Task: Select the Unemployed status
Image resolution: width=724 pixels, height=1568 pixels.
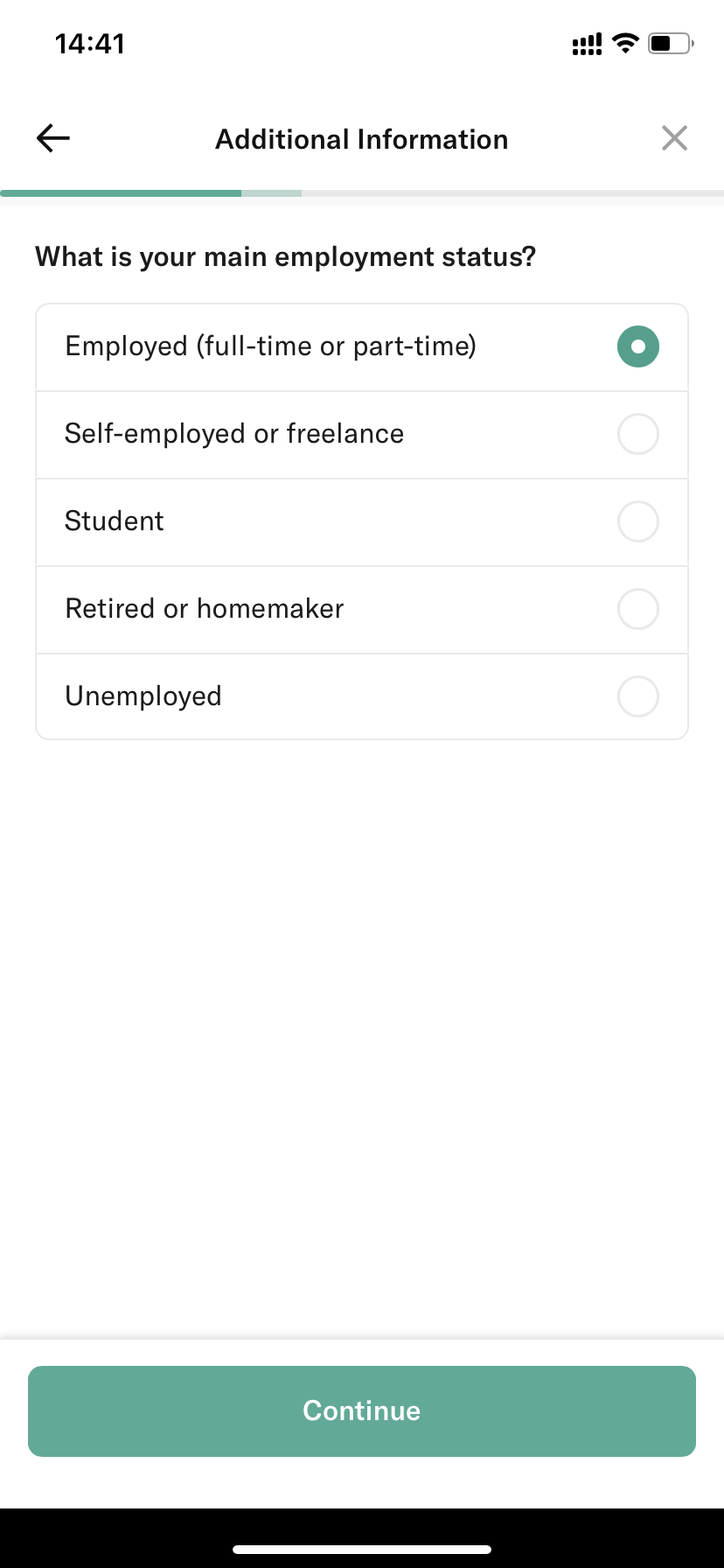Action: pyautogui.click(x=362, y=696)
